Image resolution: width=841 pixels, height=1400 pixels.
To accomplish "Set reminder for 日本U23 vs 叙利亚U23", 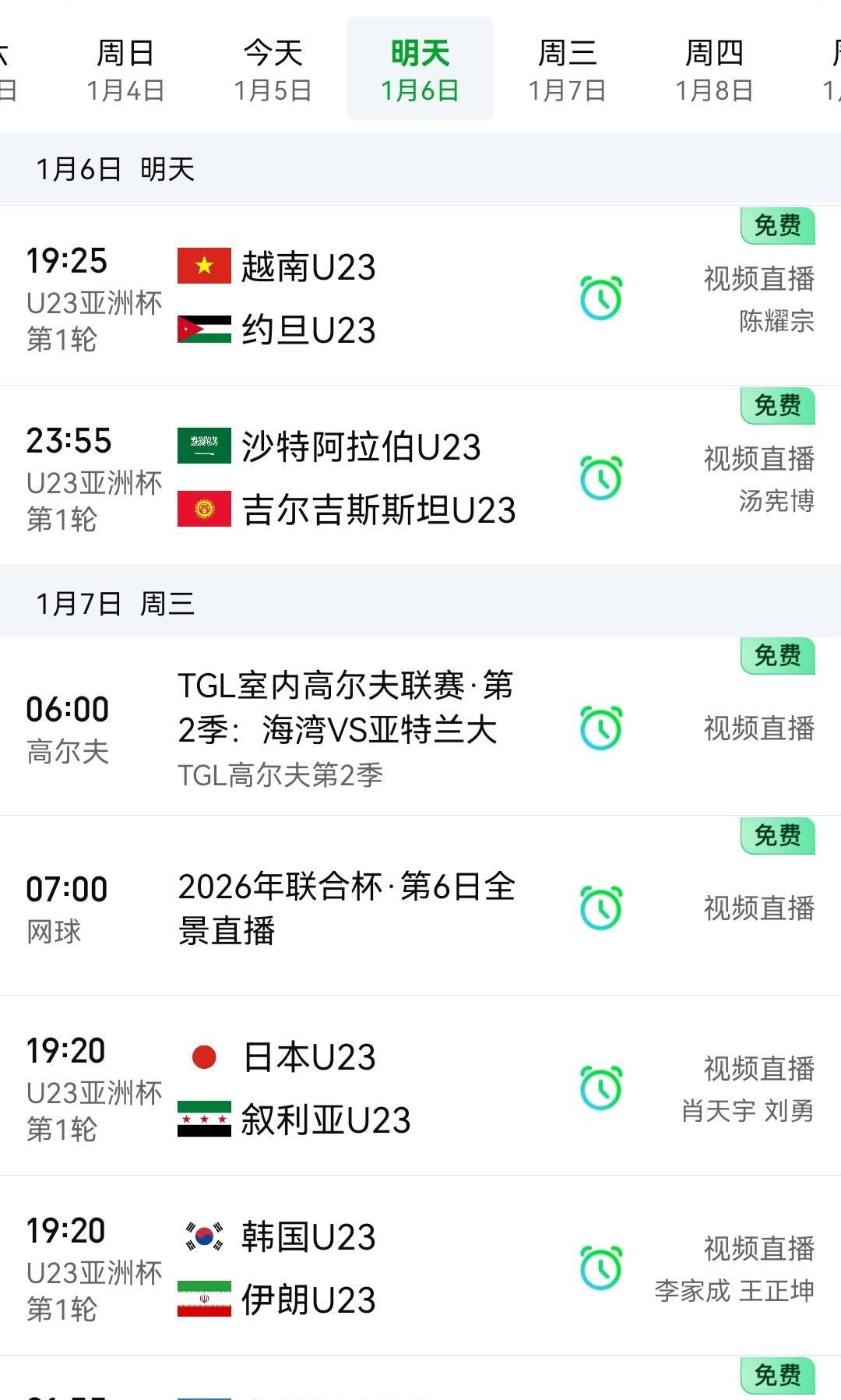I will point(600,1088).
